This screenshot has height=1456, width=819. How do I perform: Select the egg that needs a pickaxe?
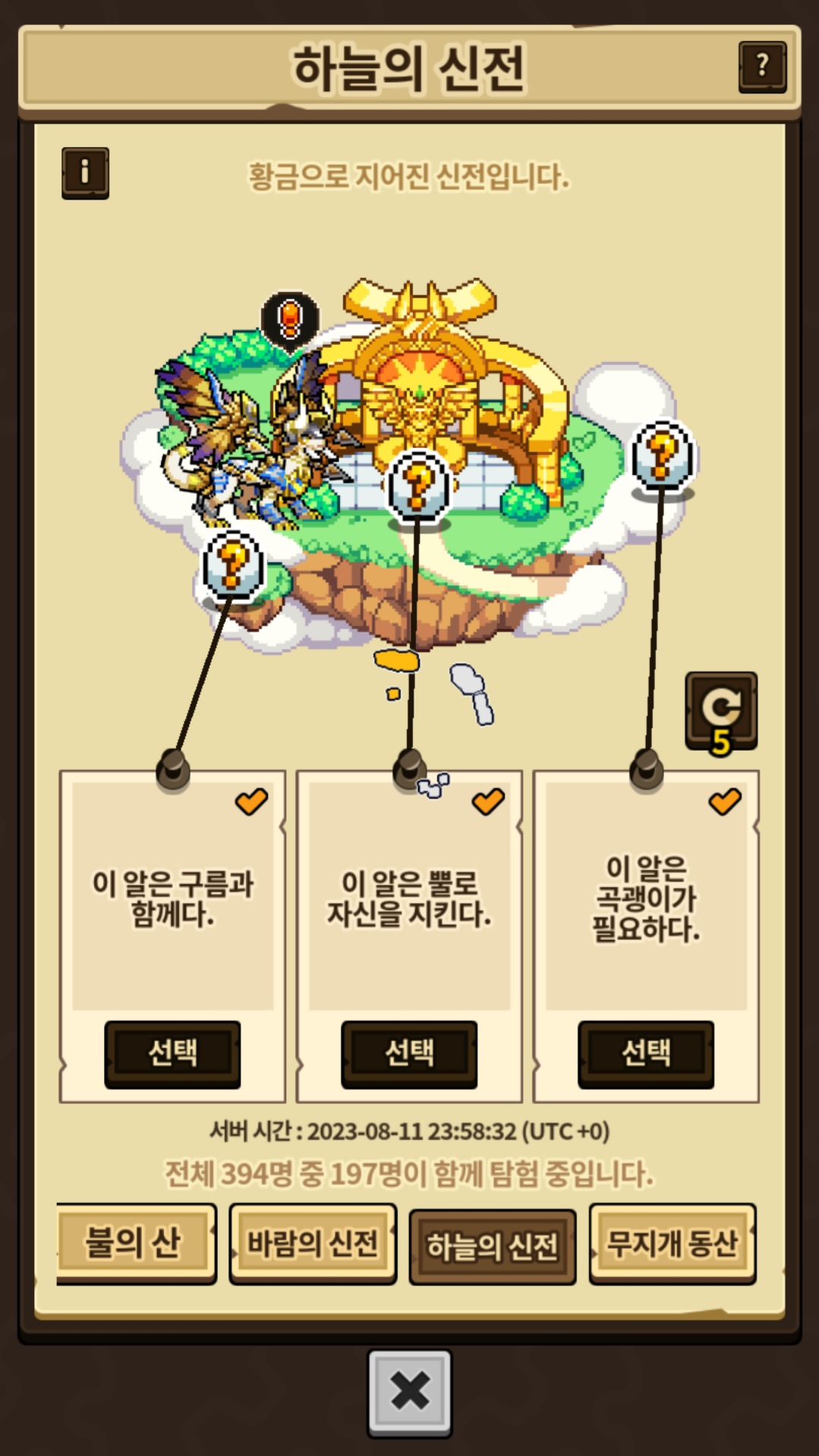pos(646,1054)
